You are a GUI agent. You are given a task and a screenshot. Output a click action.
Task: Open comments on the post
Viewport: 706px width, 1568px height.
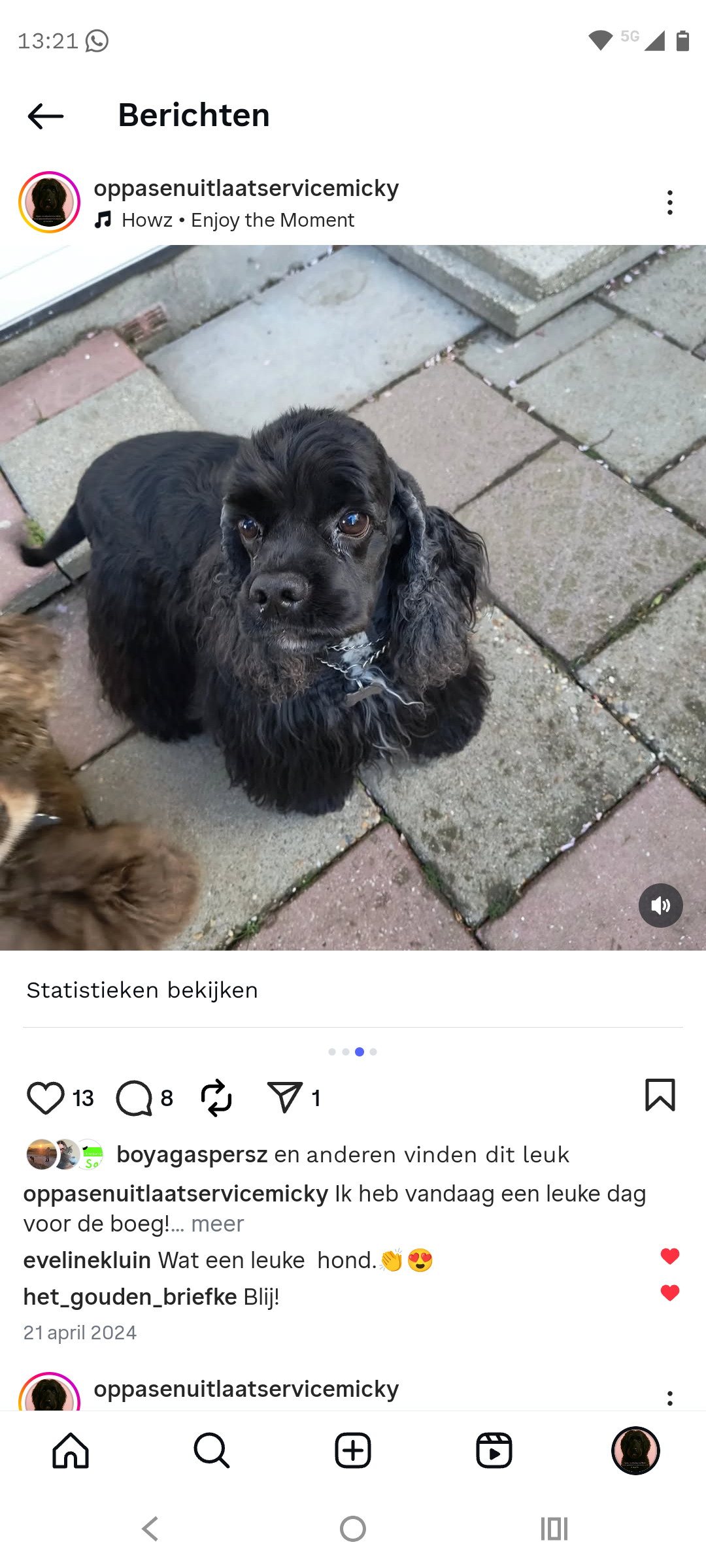[x=135, y=1098]
